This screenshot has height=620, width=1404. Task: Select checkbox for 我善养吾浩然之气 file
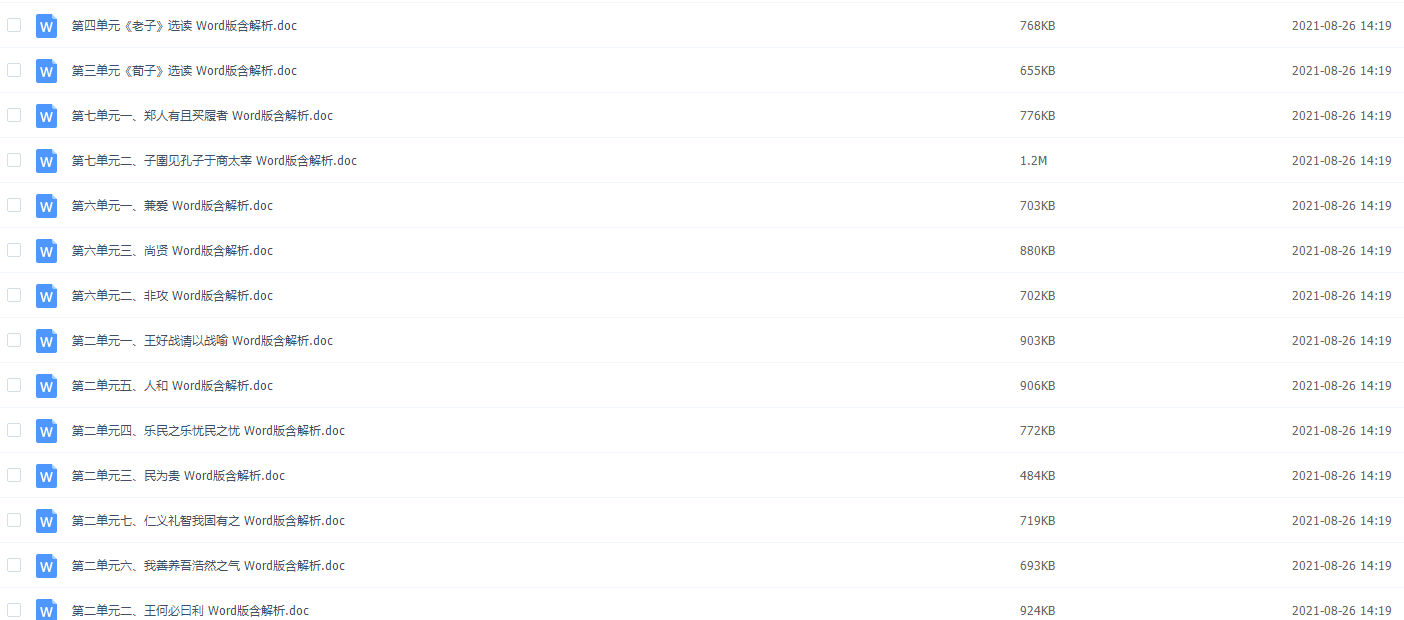point(14,565)
